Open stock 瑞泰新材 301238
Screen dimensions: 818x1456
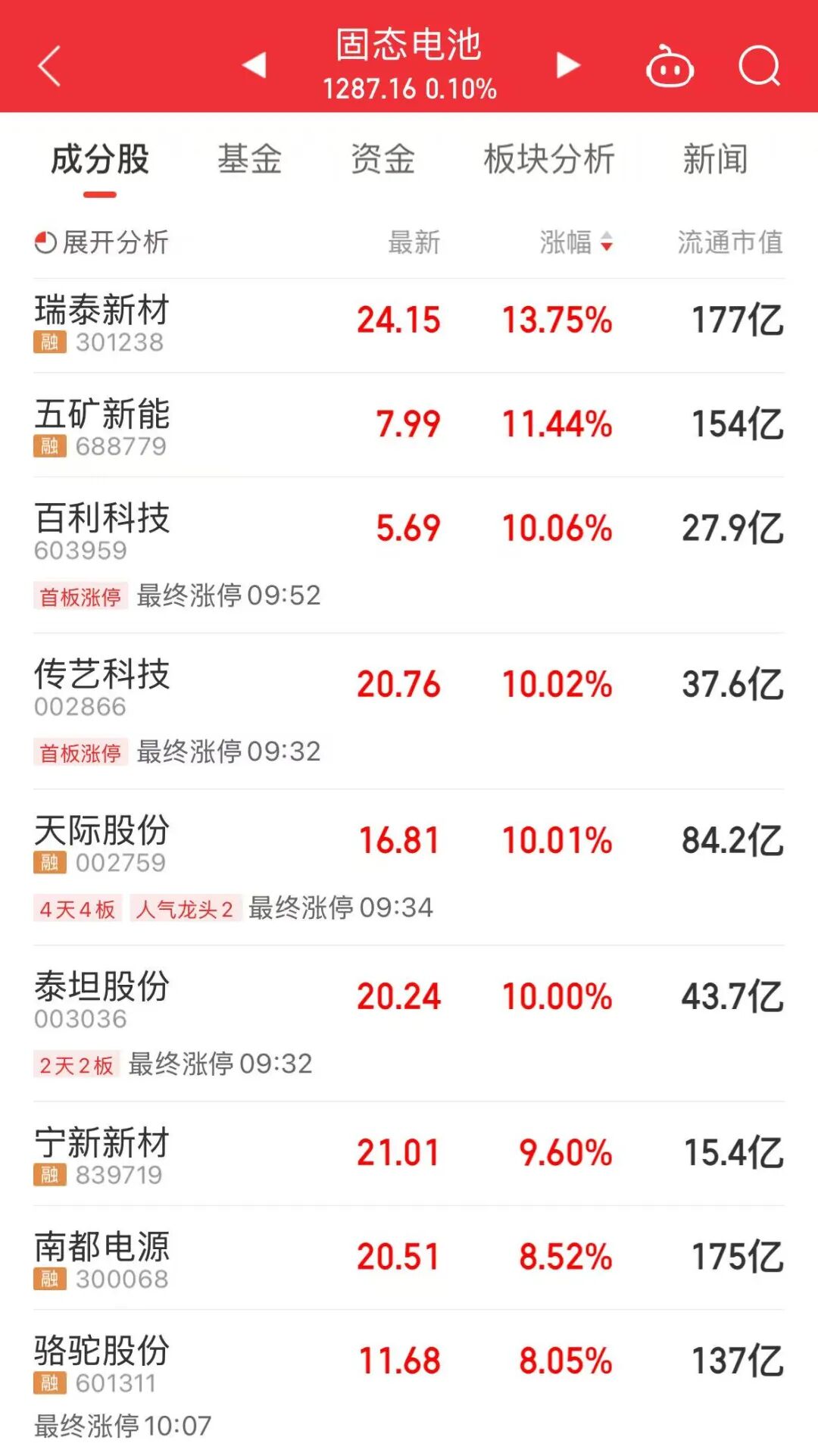click(102, 324)
